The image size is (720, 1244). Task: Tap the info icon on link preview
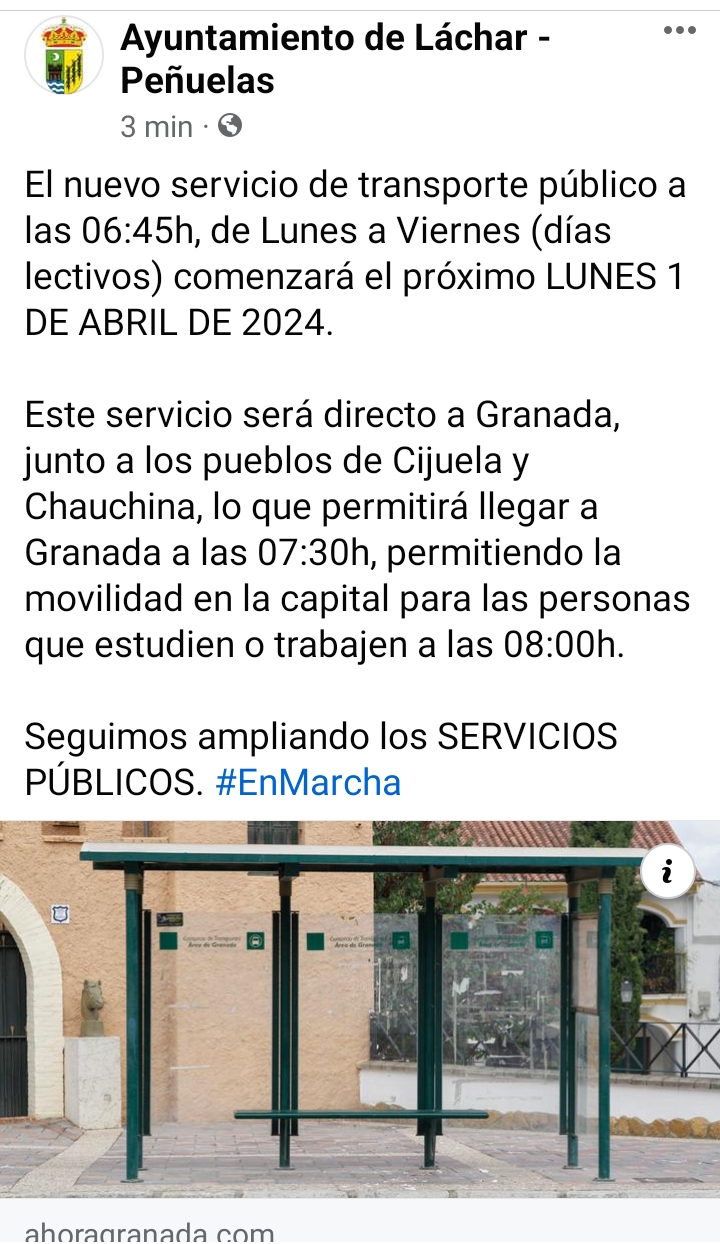tap(667, 871)
